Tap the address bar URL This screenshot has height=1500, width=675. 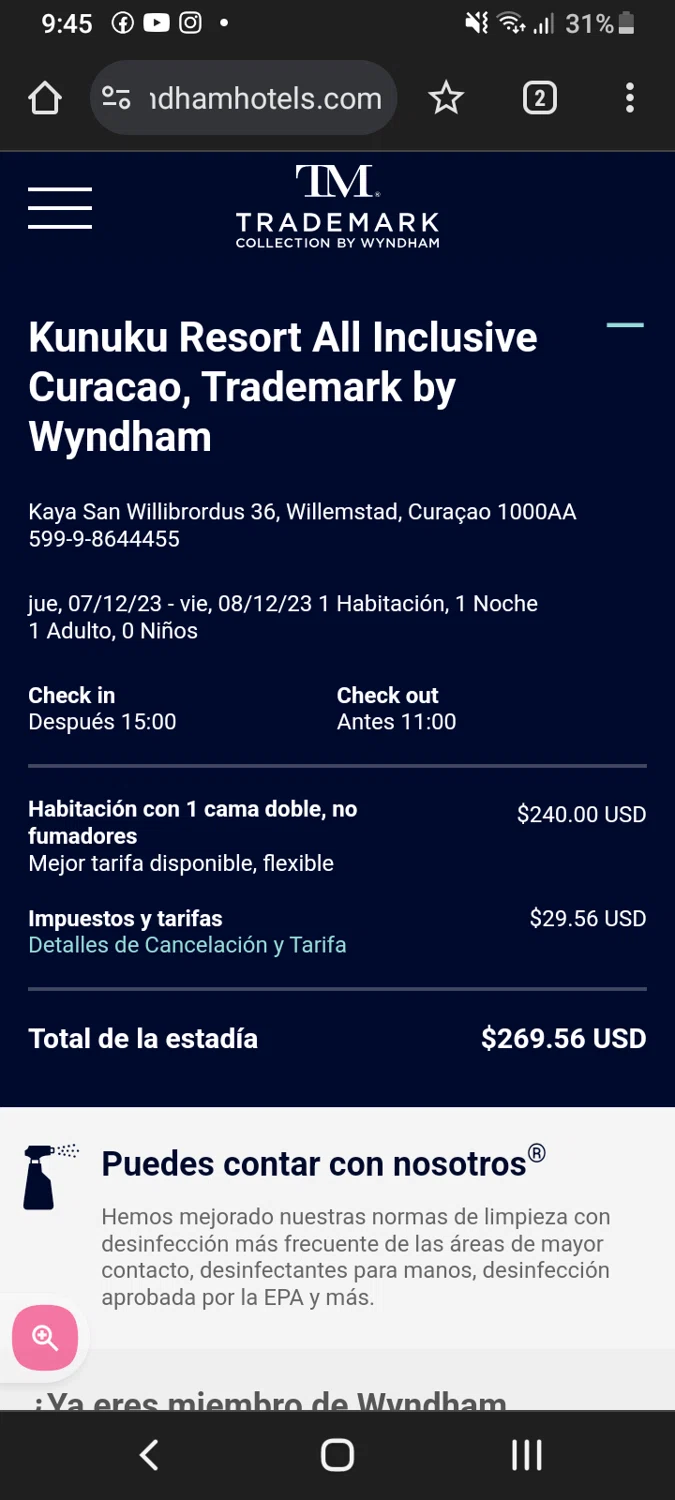[265, 98]
